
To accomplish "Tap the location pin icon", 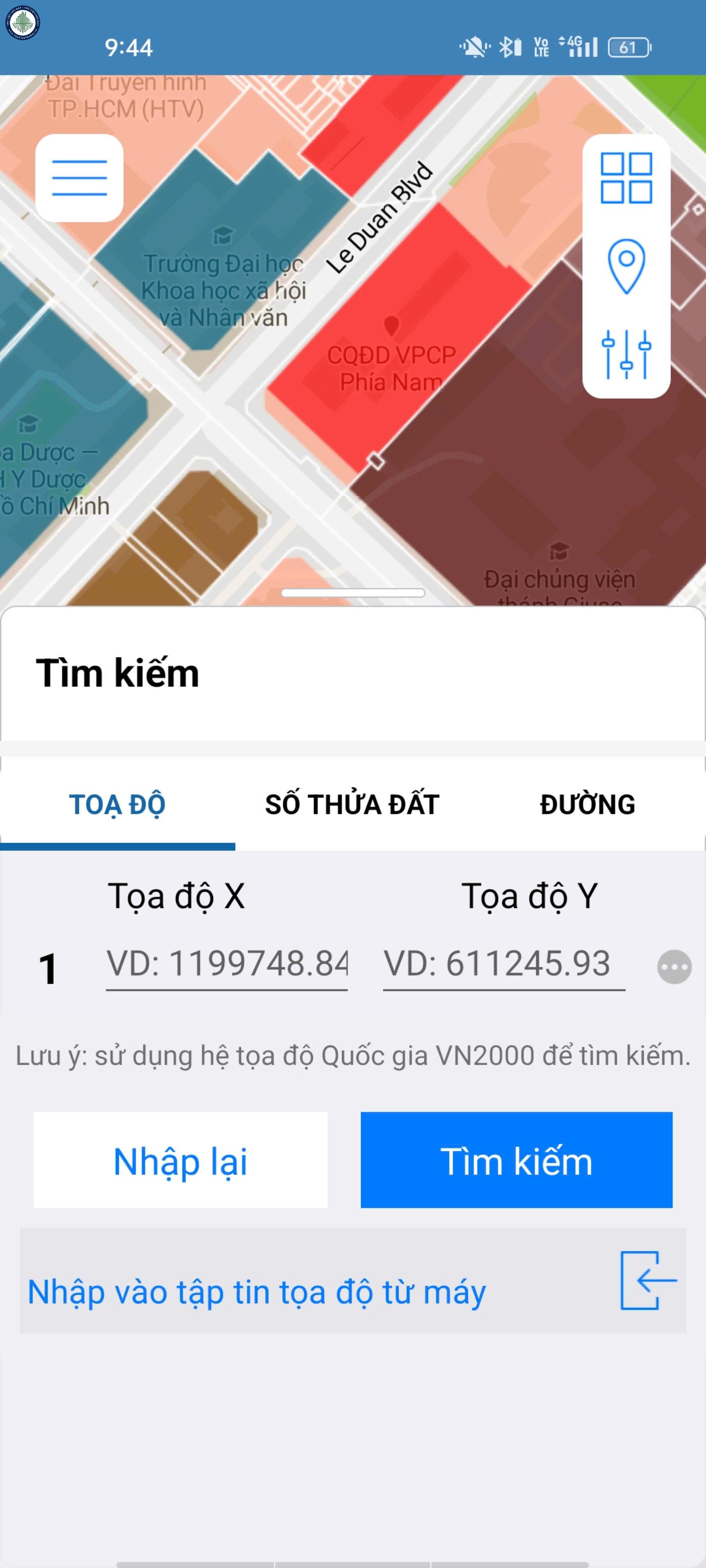I will (626, 266).
